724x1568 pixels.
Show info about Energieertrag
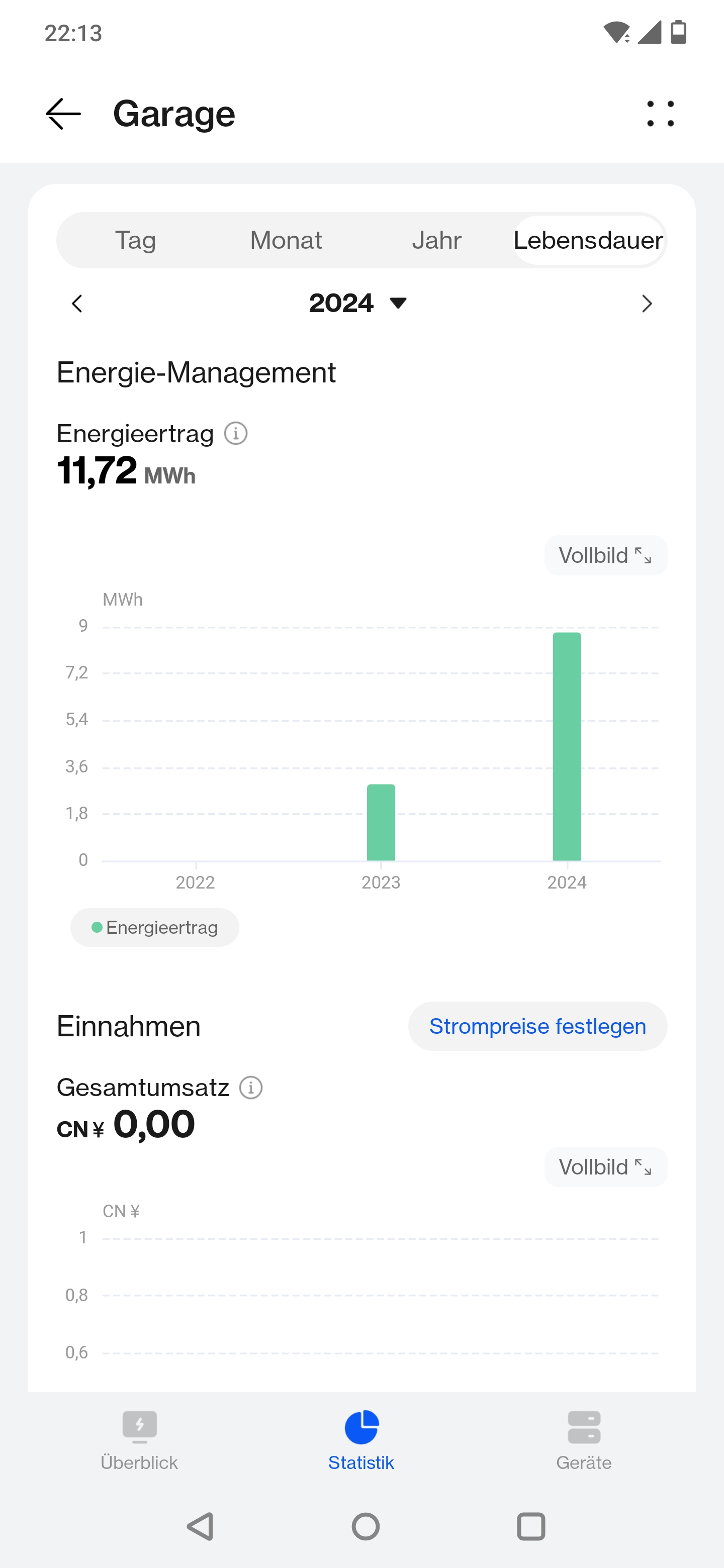236,433
